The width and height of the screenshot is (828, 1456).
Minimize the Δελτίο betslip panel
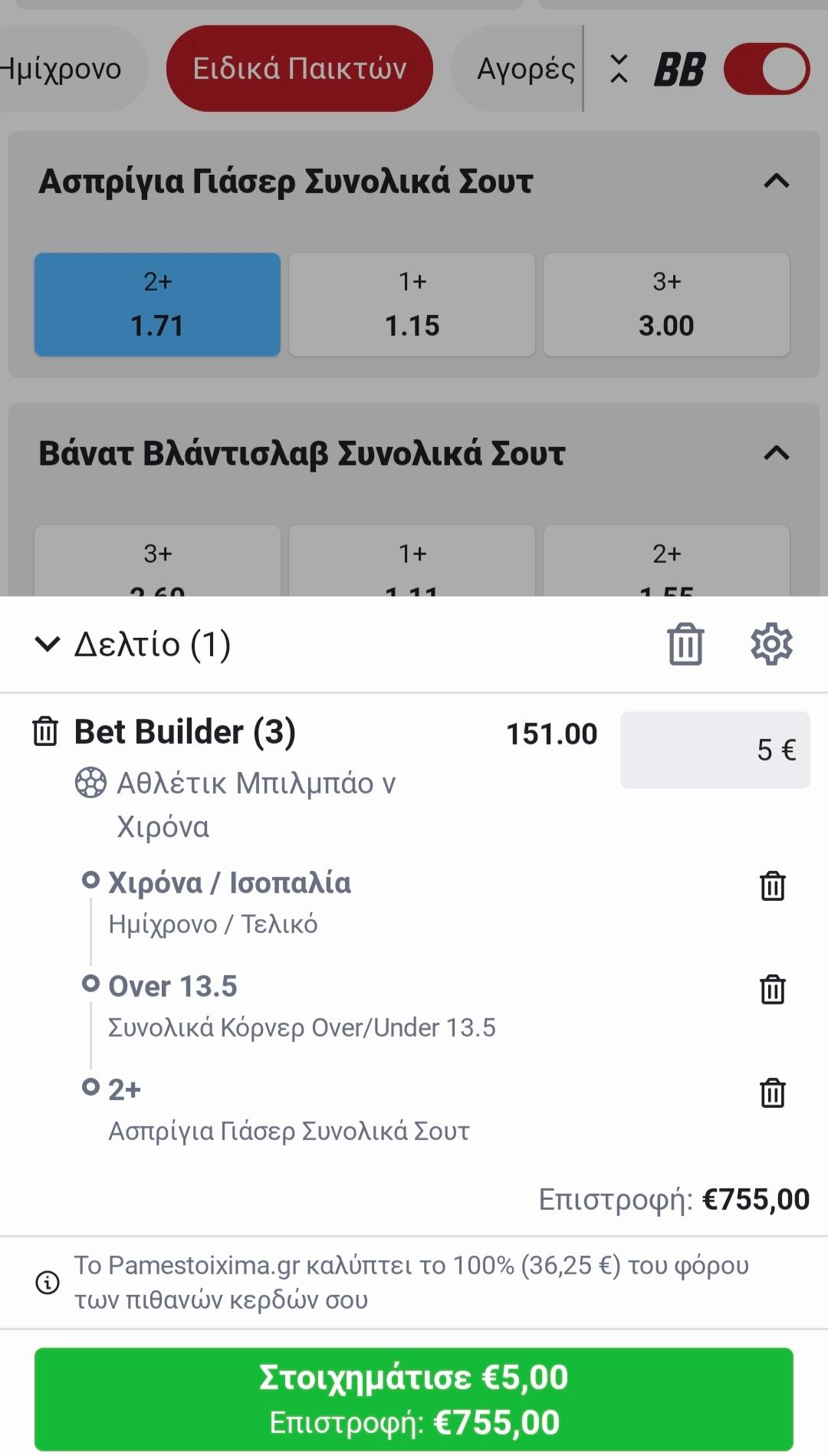pyautogui.click(x=48, y=644)
